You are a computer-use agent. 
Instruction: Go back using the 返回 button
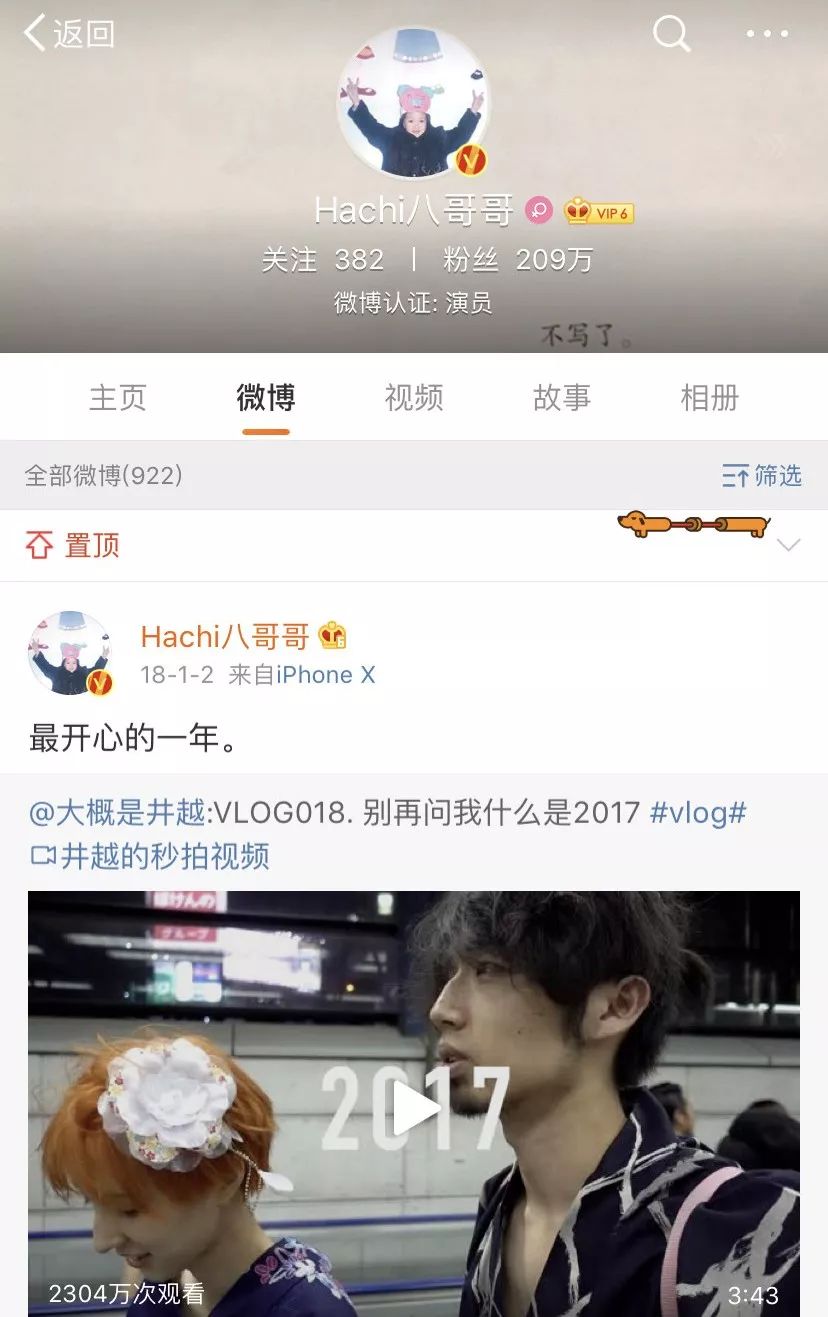(x=68, y=33)
